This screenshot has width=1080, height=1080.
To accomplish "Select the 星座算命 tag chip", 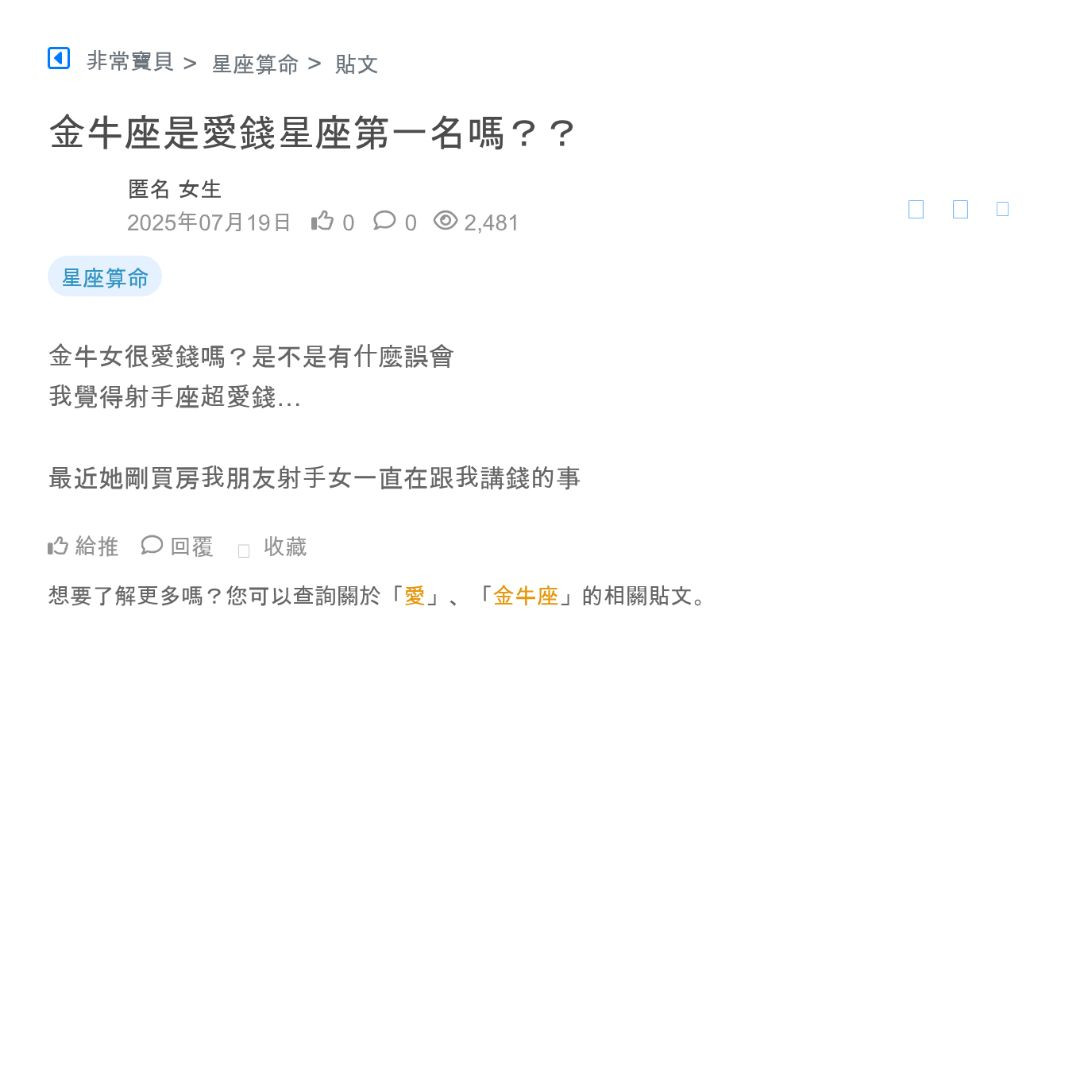I will 105,277.
